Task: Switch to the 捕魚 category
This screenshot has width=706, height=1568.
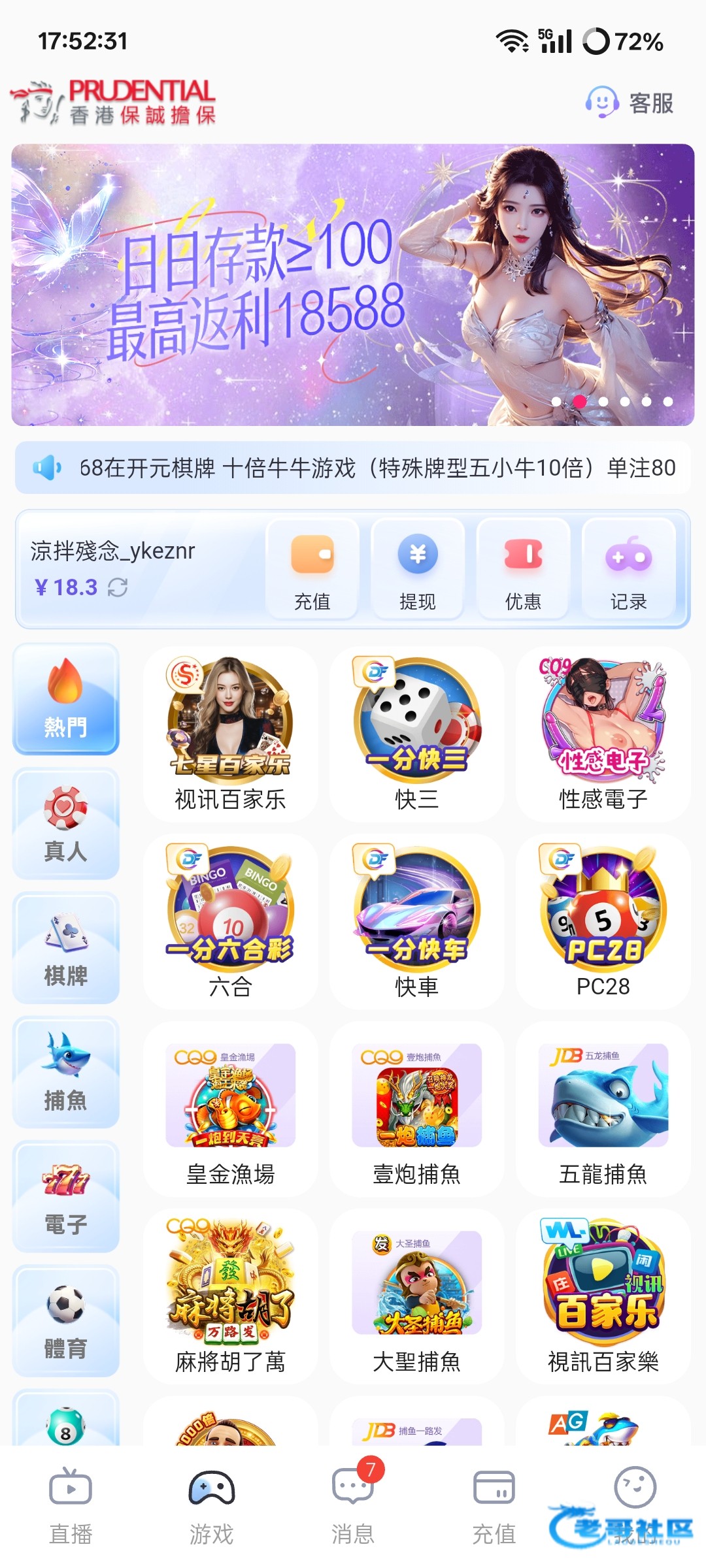Action: 65,1072
